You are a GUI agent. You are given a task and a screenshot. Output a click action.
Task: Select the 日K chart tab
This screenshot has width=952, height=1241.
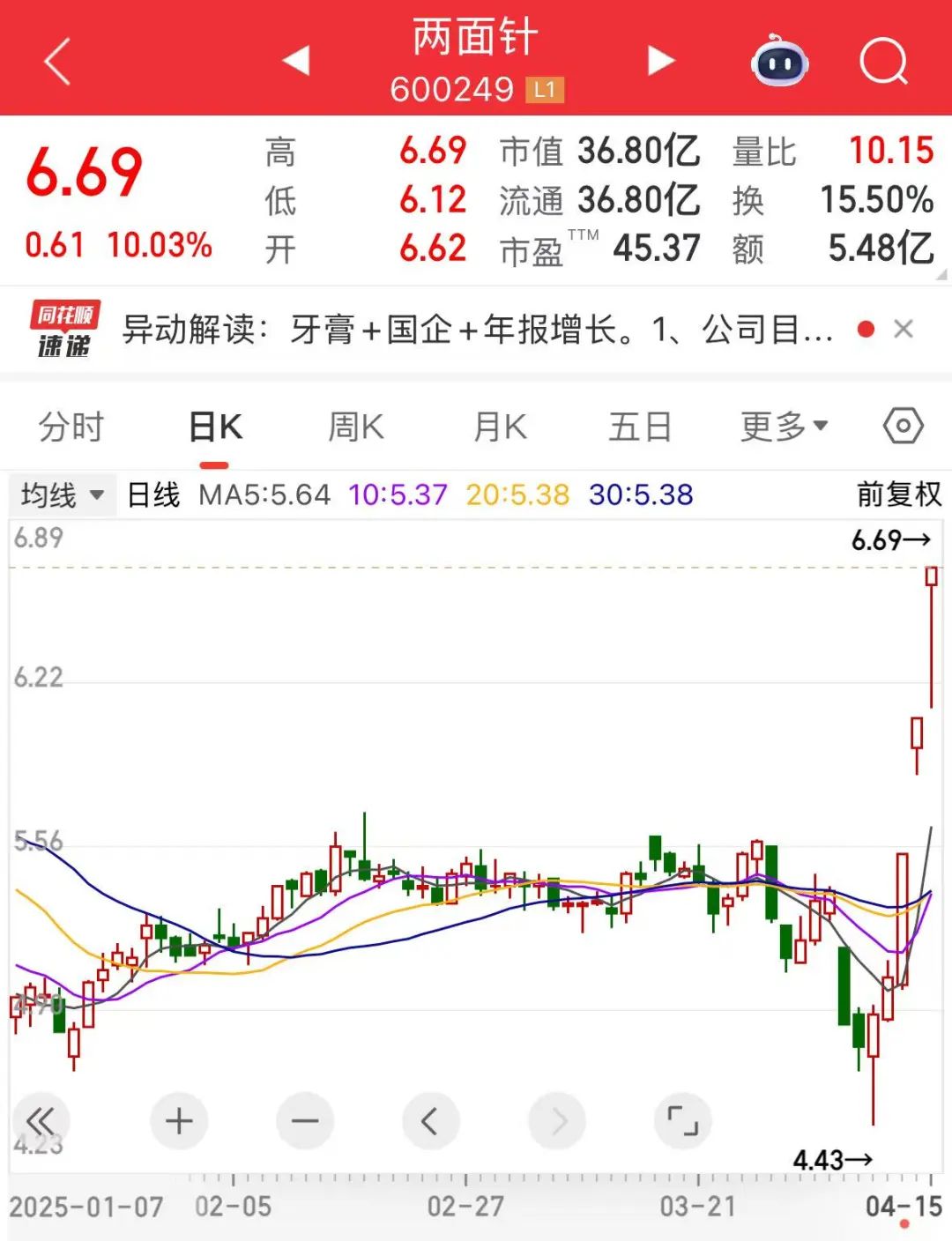tap(215, 427)
